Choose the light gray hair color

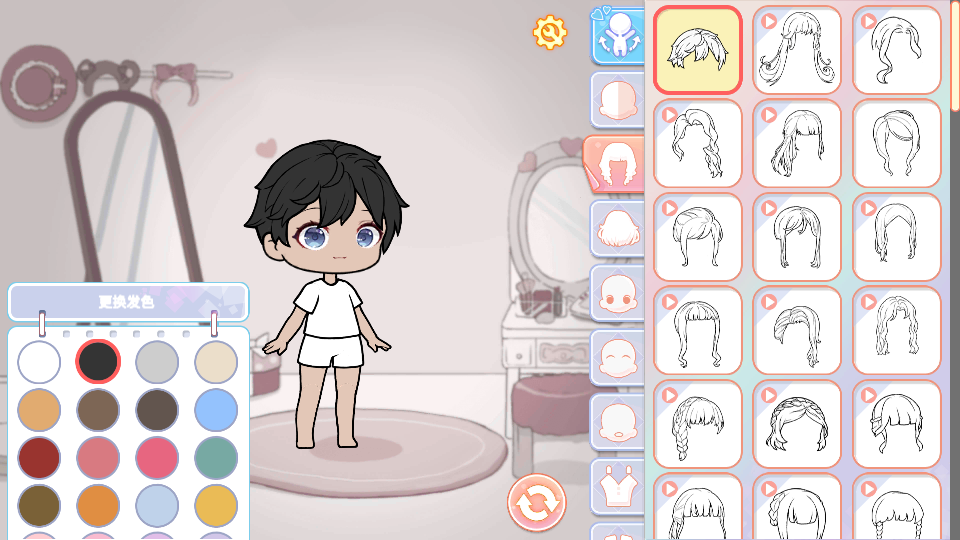(157, 362)
